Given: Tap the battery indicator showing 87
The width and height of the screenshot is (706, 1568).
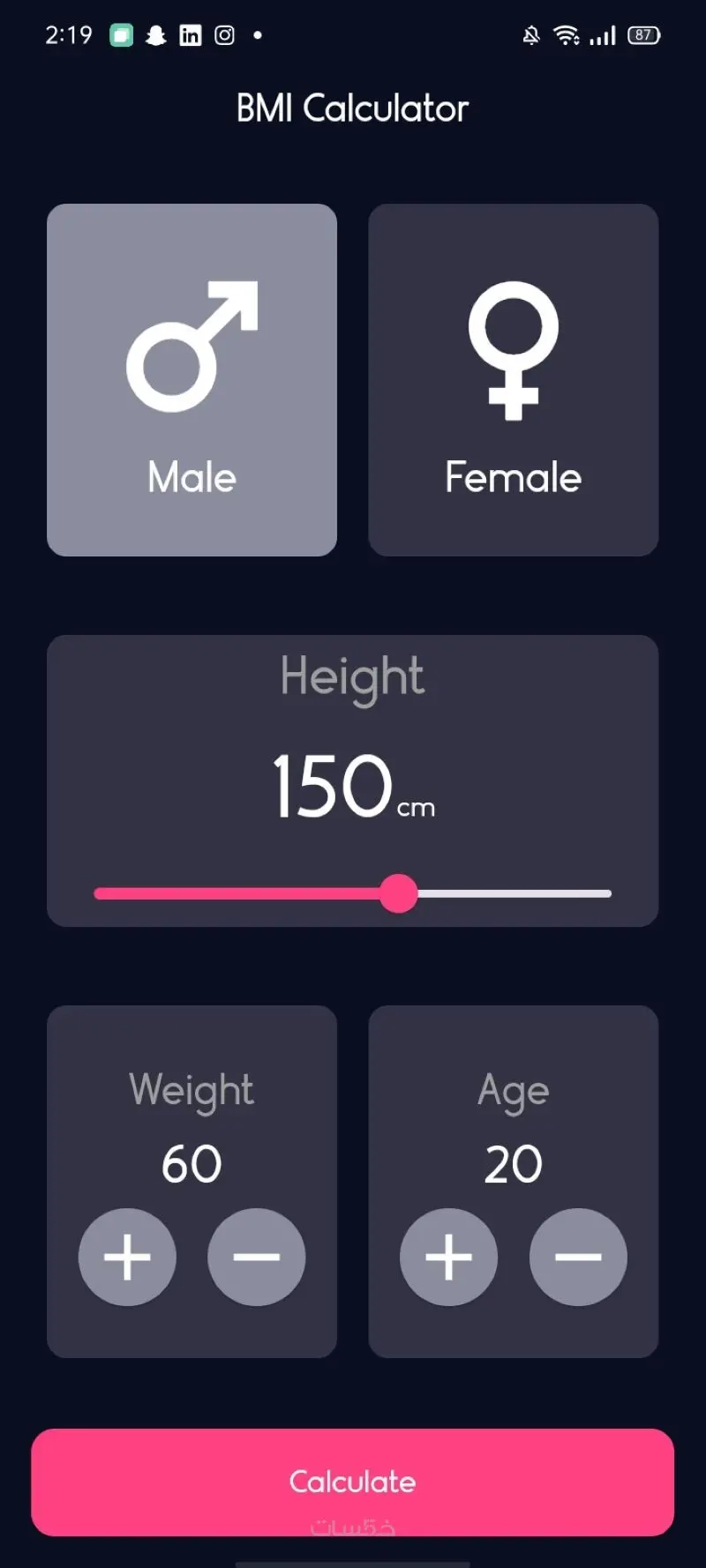Looking at the screenshot, I should (x=643, y=34).
